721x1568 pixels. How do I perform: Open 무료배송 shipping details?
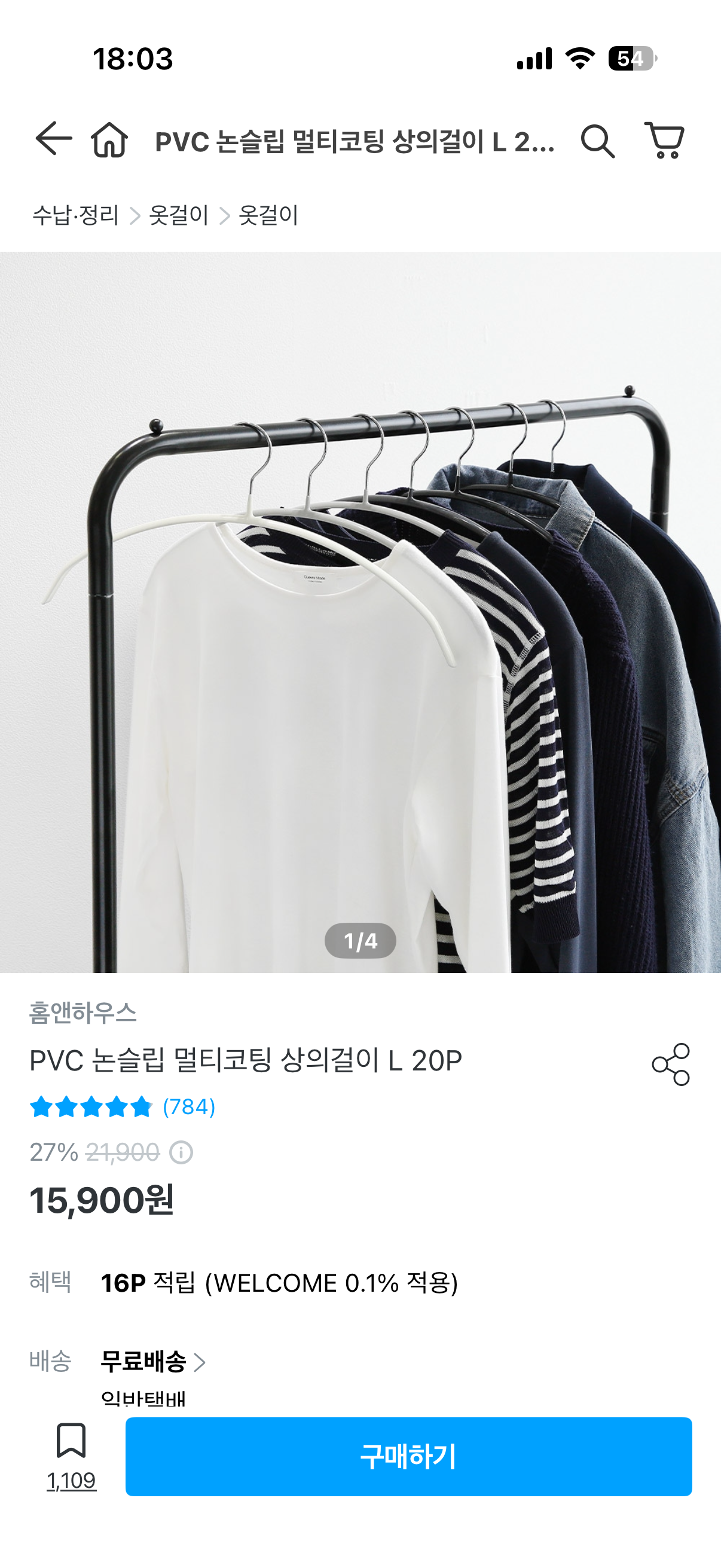click(153, 1361)
